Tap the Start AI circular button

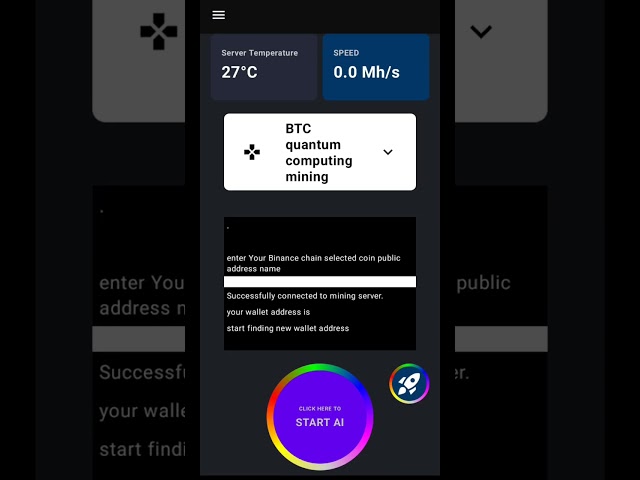pos(320,416)
